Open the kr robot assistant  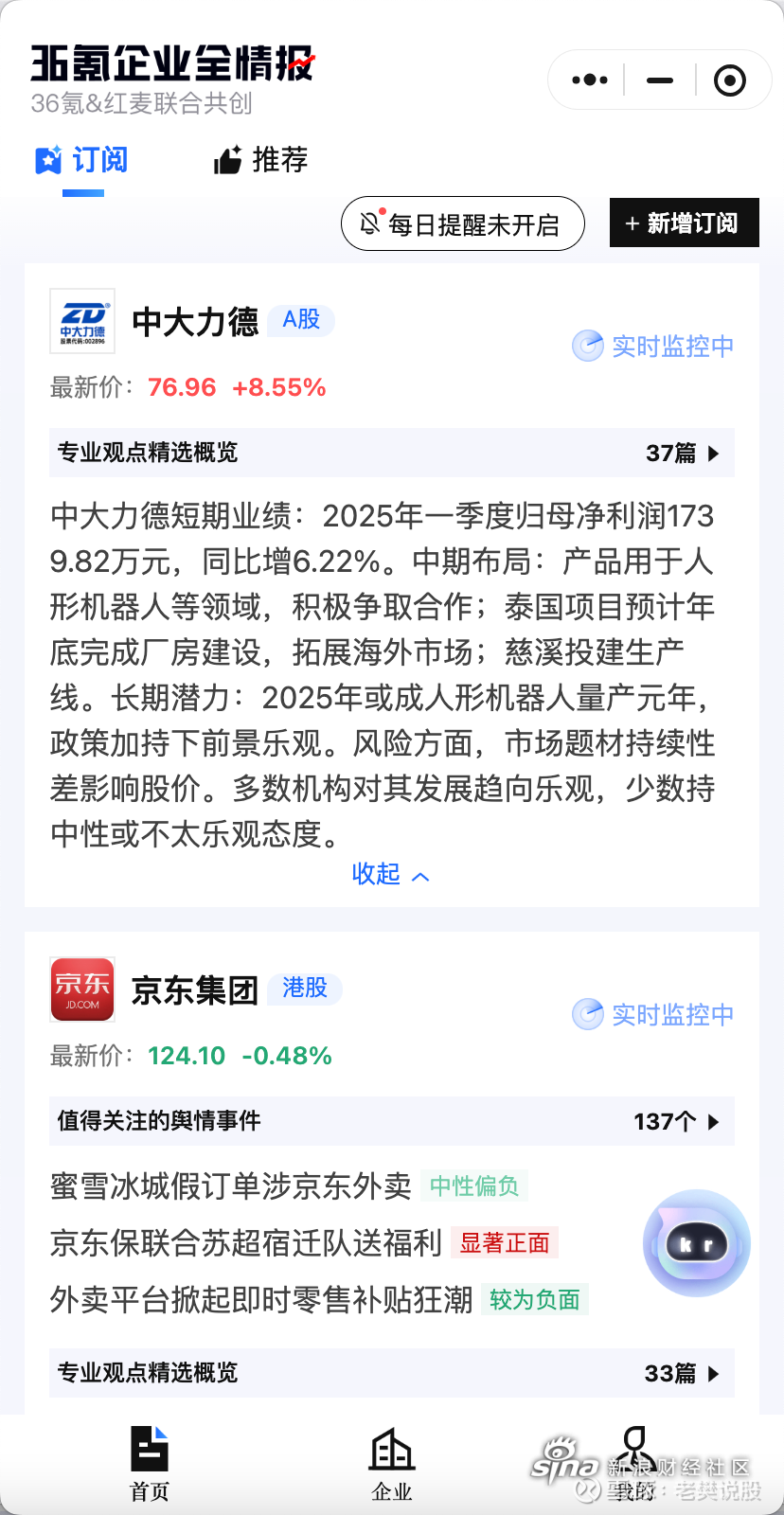tap(697, 1243)
